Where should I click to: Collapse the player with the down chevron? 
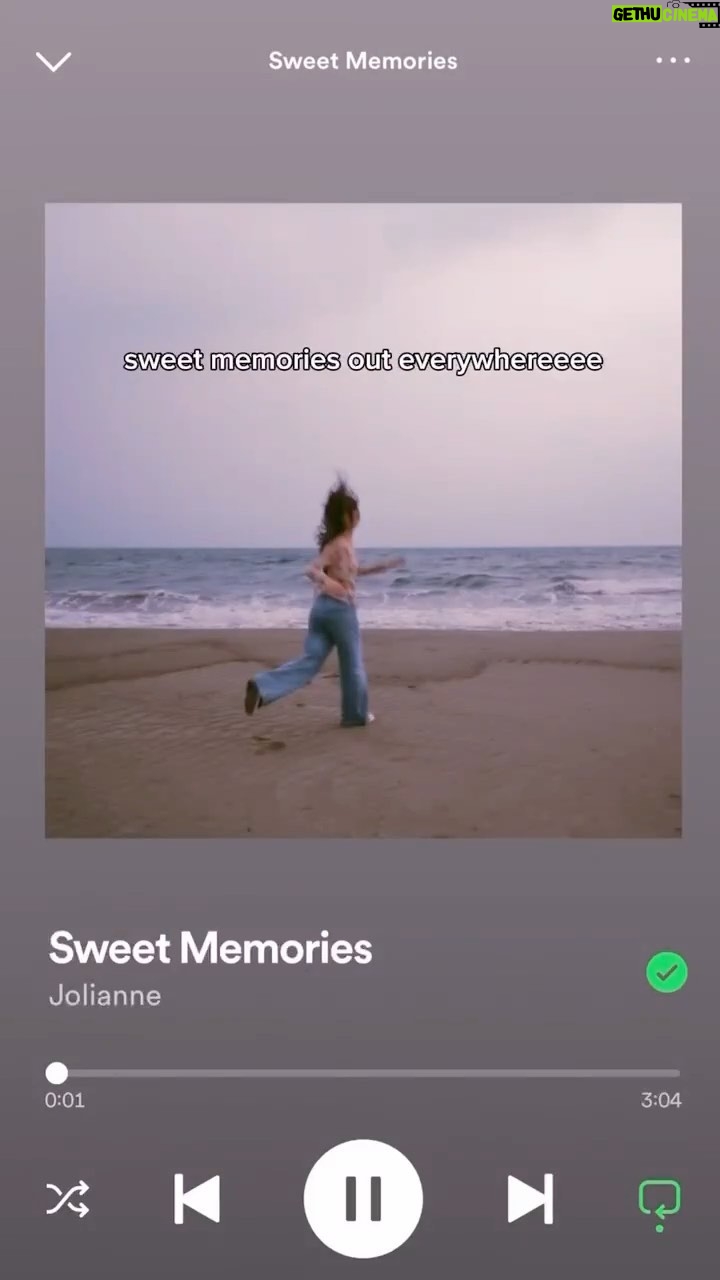point(53,62)
